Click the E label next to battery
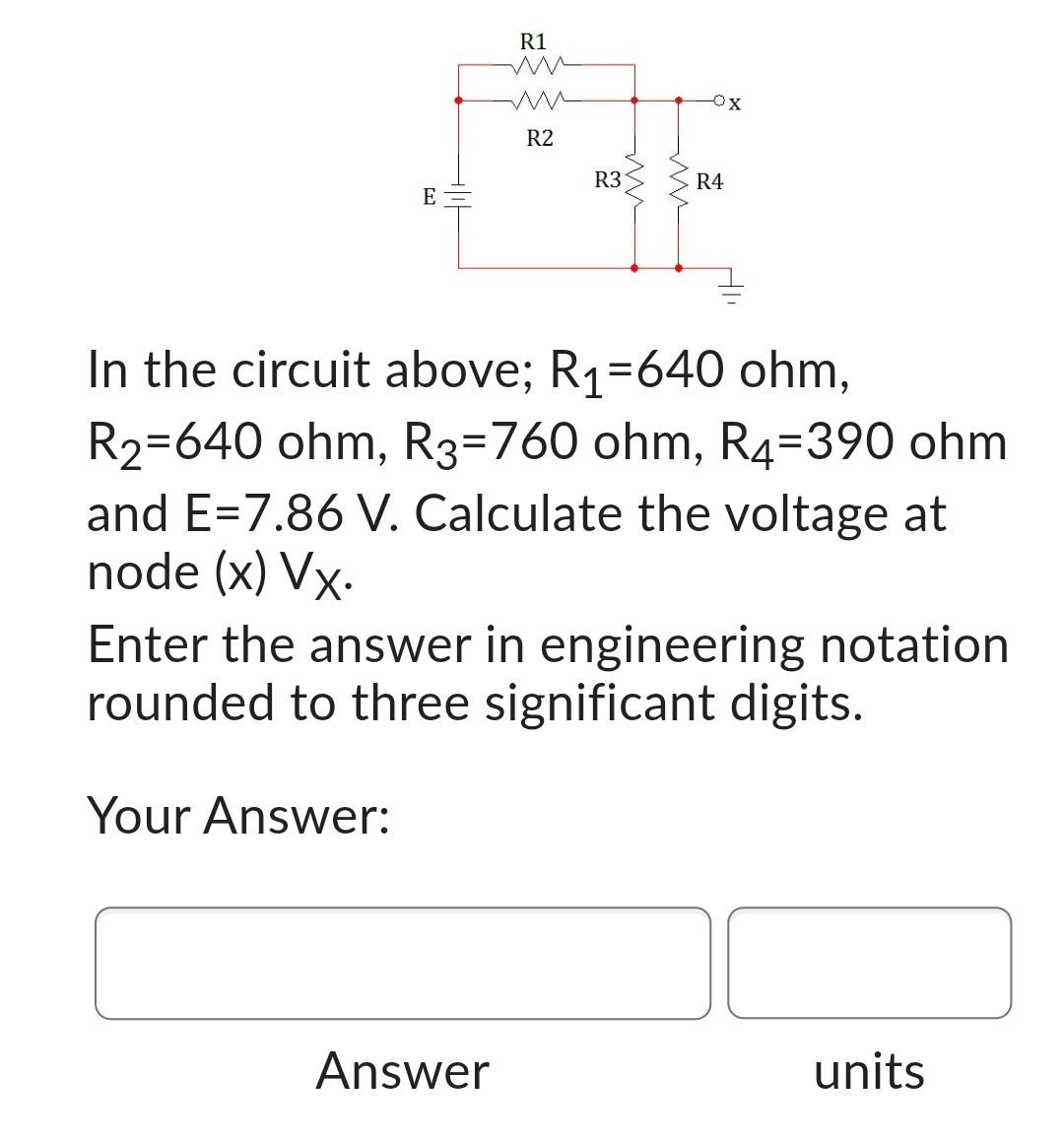Viewport: 1064px width, 1141px height. click(x=428, y=197)
